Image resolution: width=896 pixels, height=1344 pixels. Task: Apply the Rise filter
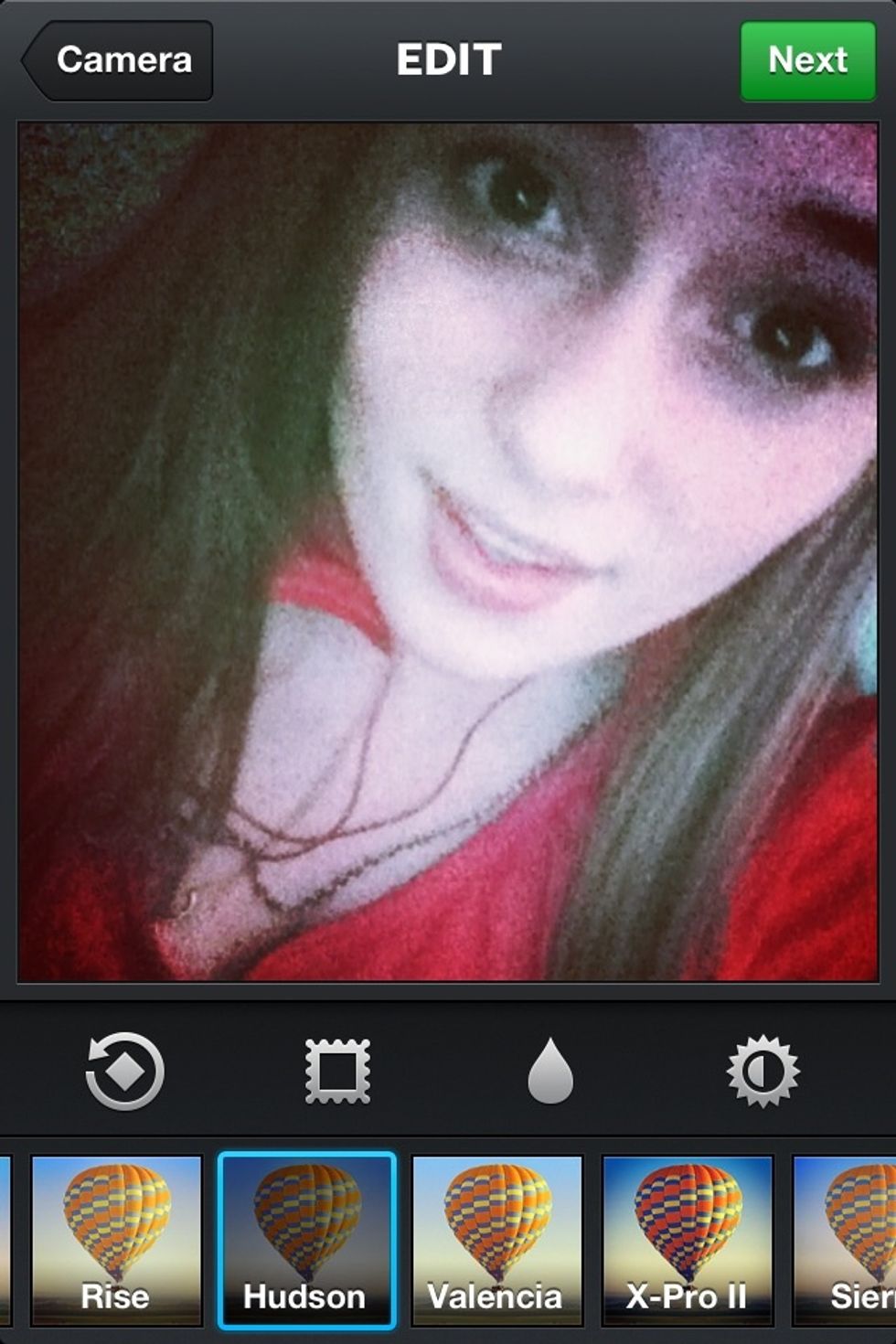coord(116,1240)
